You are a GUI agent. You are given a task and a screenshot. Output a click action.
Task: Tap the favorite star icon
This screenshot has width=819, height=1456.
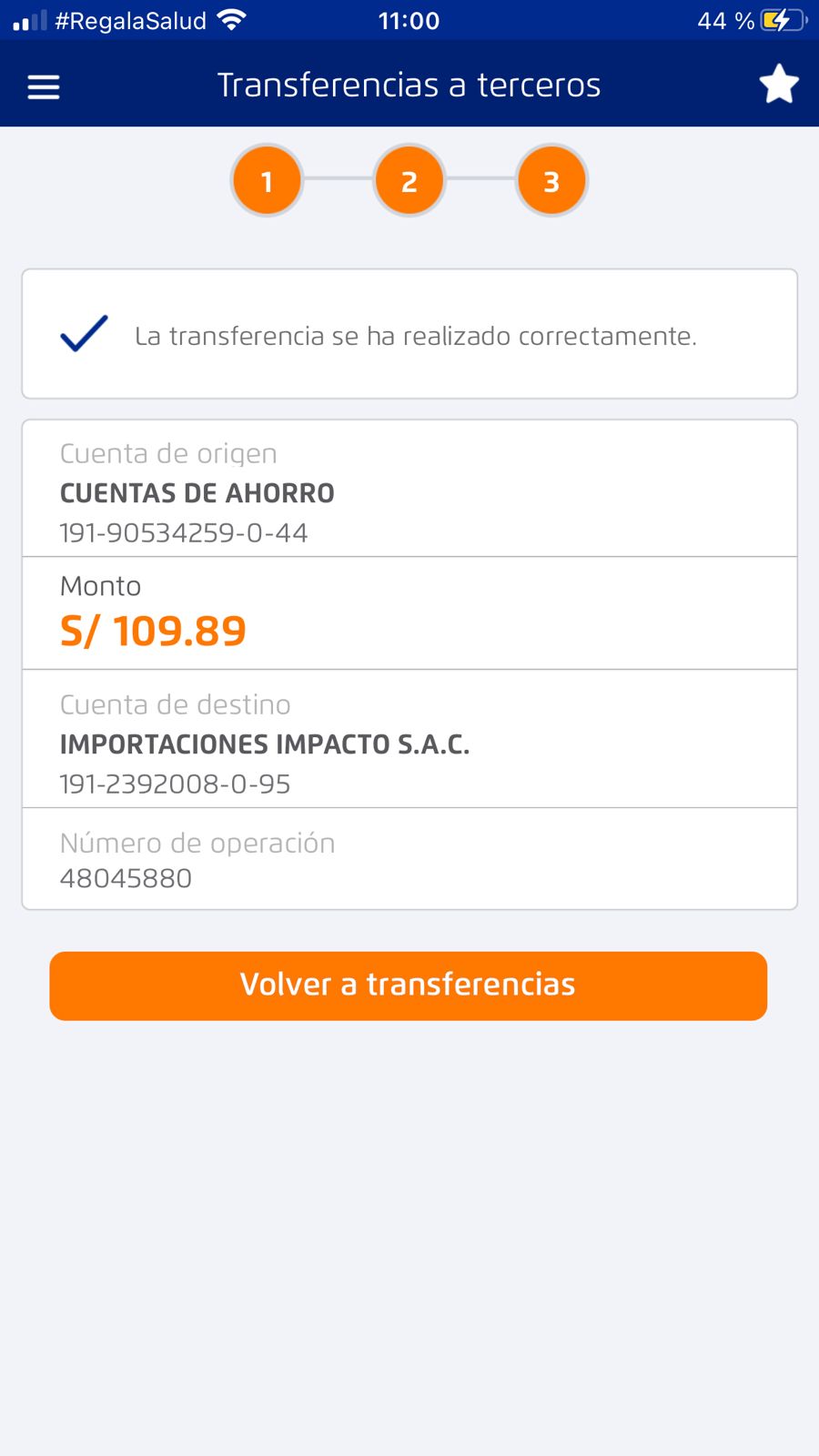(x=779, y=85)
